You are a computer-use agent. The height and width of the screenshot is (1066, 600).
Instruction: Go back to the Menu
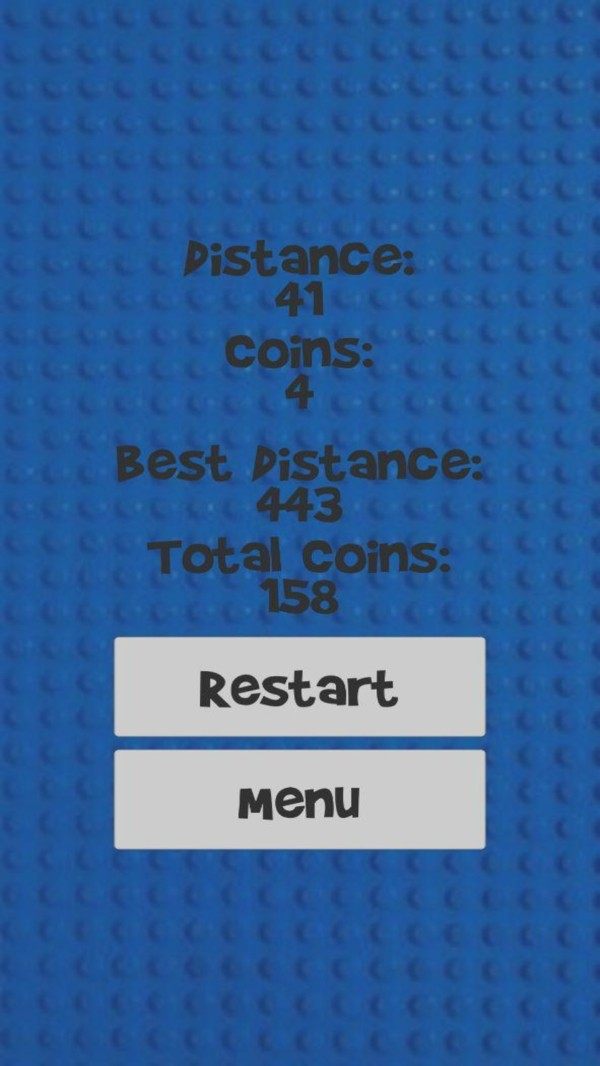(x=299, y=800)
